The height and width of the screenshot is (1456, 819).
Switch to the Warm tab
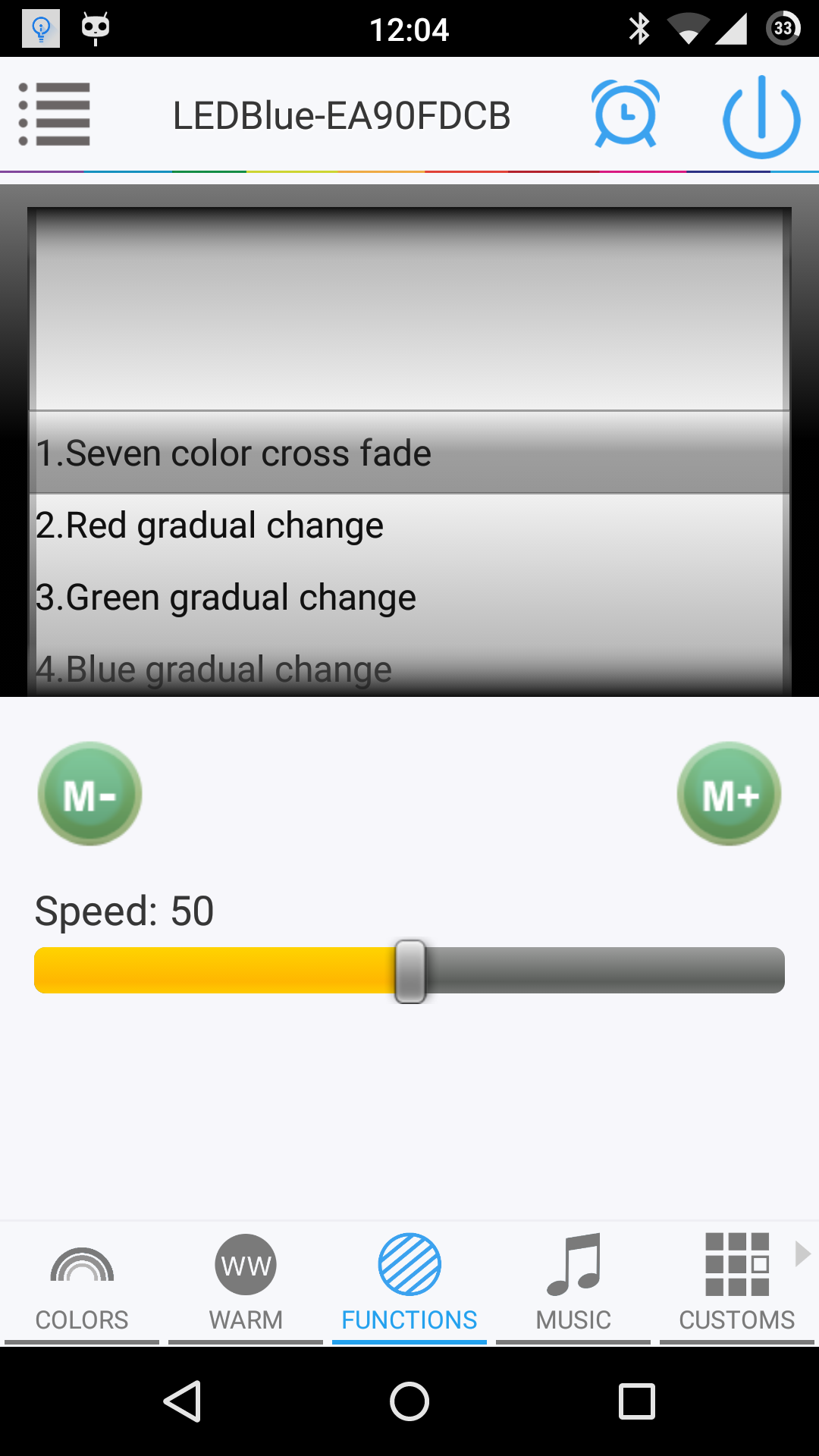click(246, 1283)
